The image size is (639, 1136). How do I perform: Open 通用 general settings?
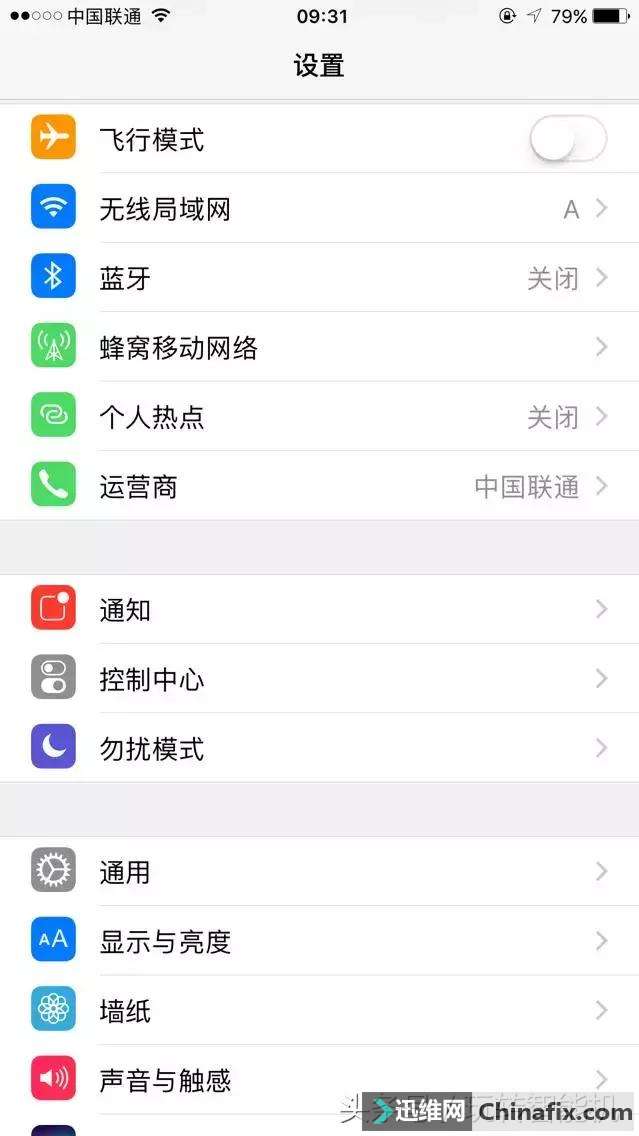(319, 872)
